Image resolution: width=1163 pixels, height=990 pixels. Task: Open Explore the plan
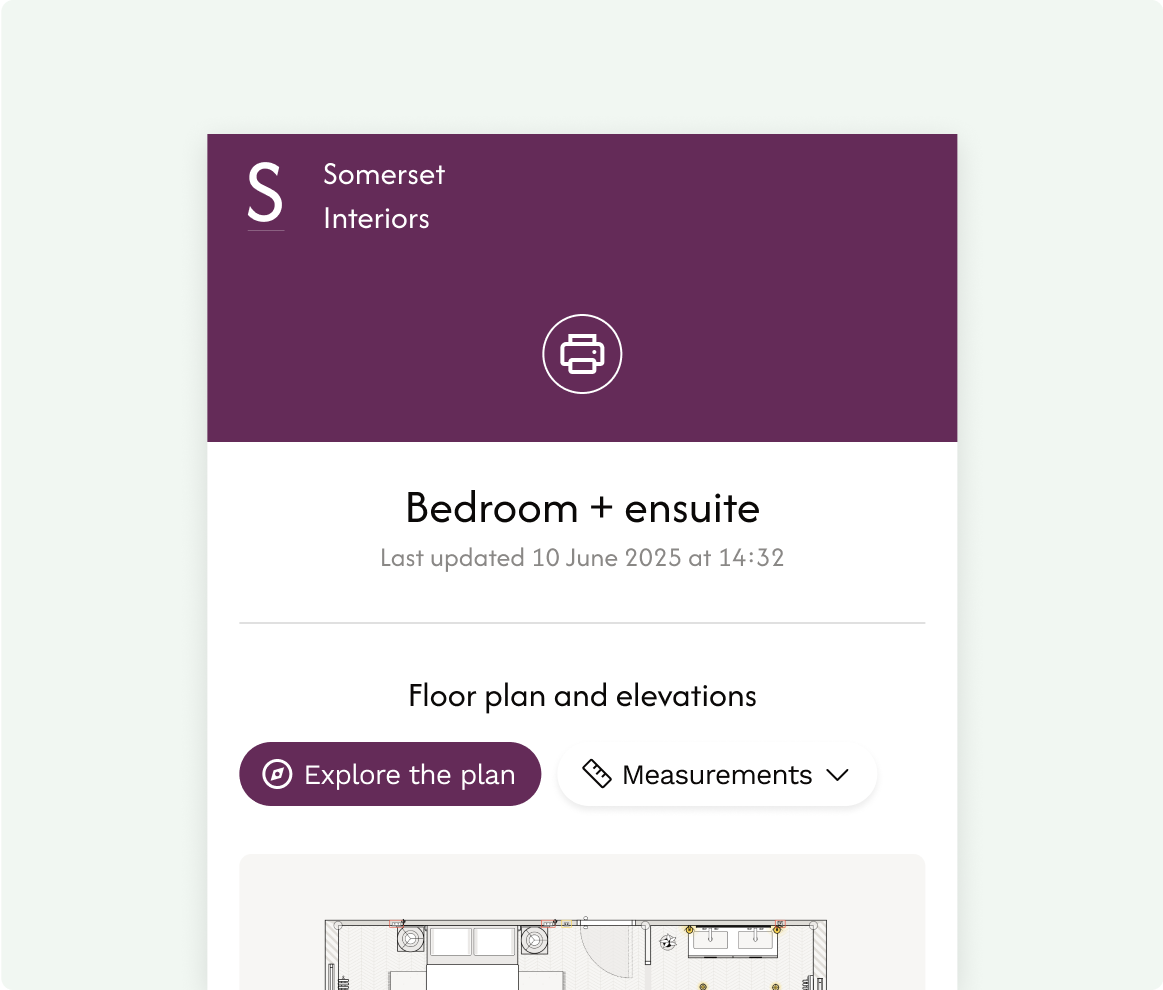(x=390, y=774)
